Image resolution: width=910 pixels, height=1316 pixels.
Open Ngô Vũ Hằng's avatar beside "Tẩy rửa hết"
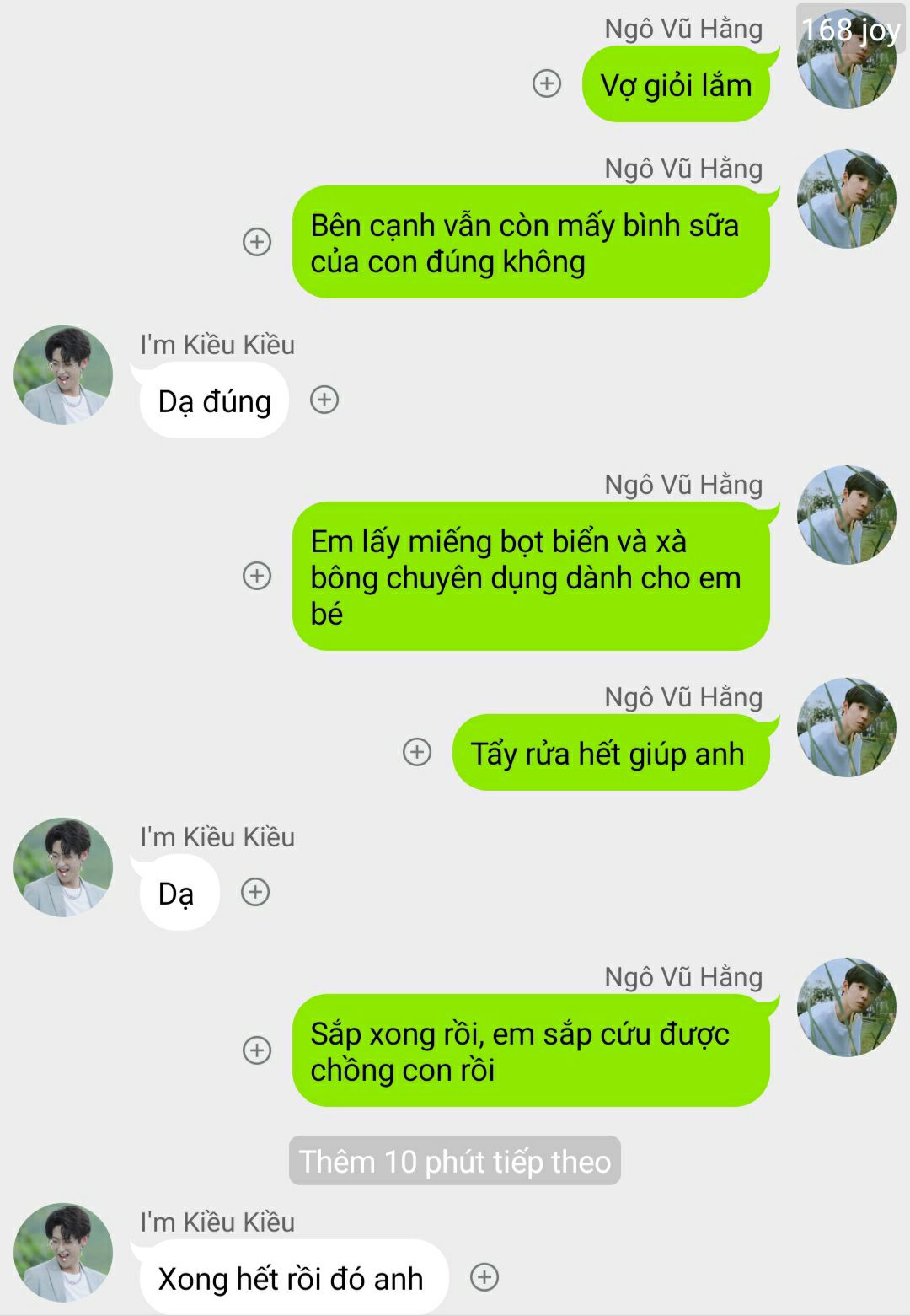pyautogui.click(x=846, y=727)
